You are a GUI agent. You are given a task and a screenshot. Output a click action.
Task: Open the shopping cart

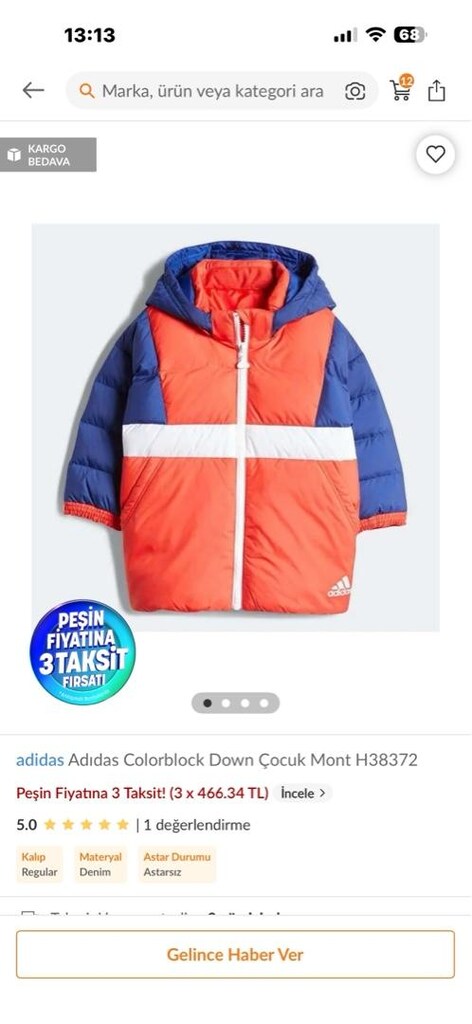[401, 89]
